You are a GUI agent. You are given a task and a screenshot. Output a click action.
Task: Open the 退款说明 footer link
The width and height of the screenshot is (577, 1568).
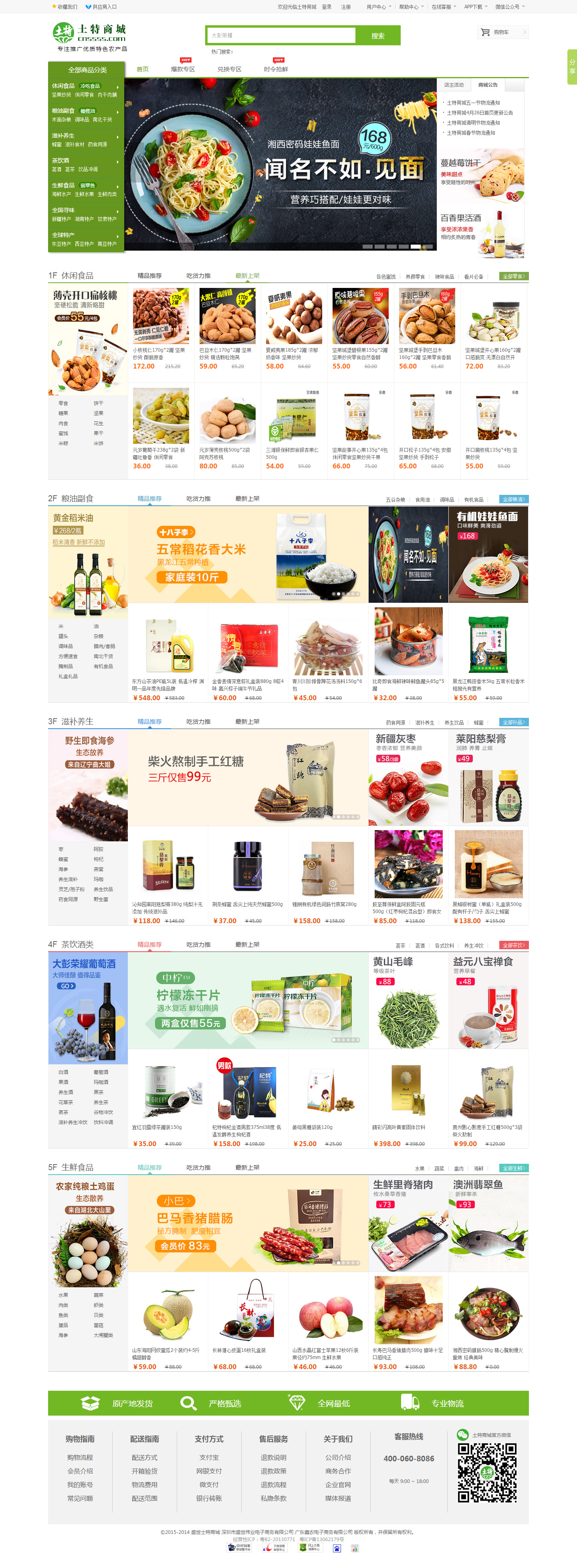tap(273, 1458)
